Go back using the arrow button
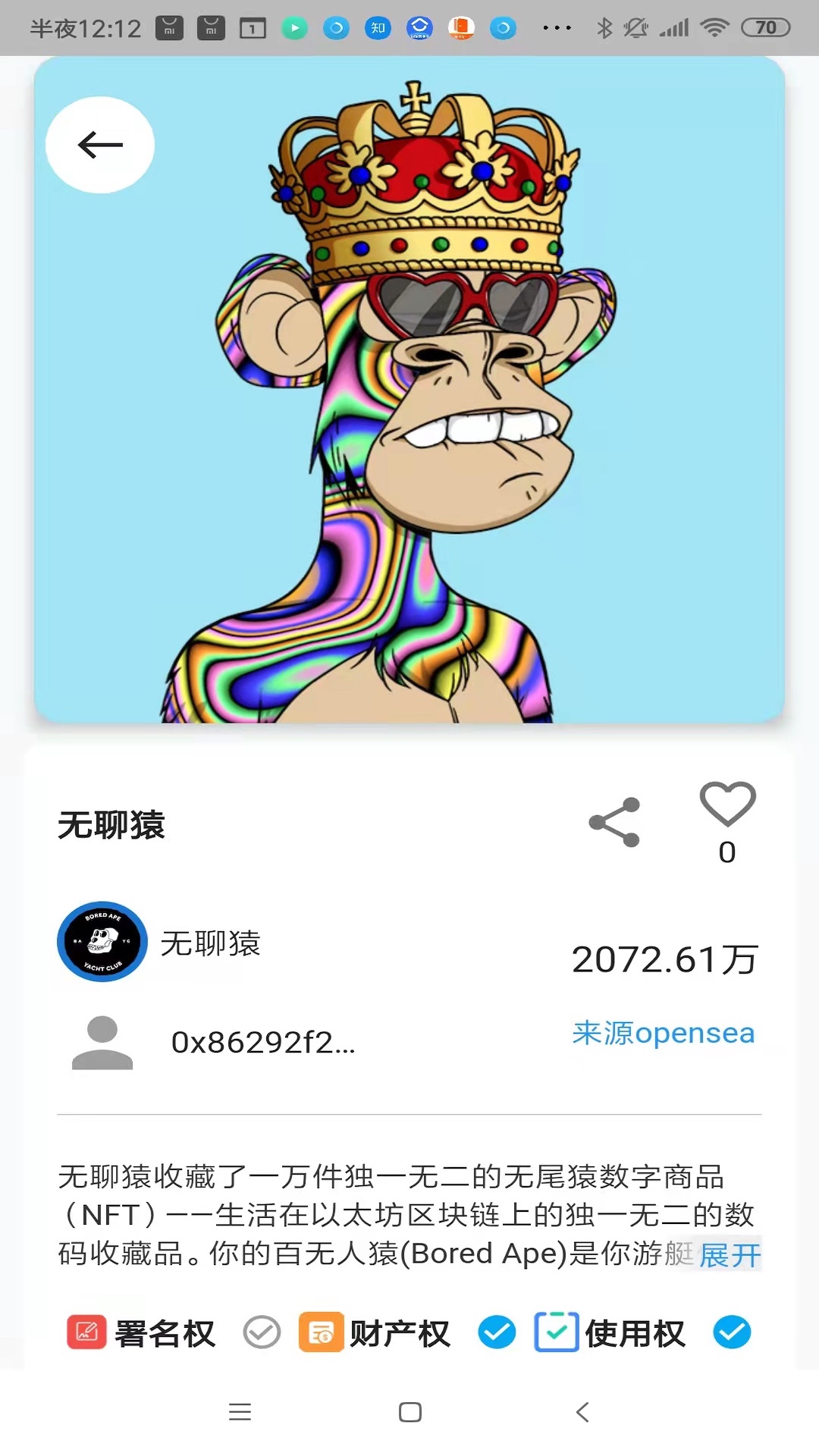The image size is (819, 1456). [100, 145]
